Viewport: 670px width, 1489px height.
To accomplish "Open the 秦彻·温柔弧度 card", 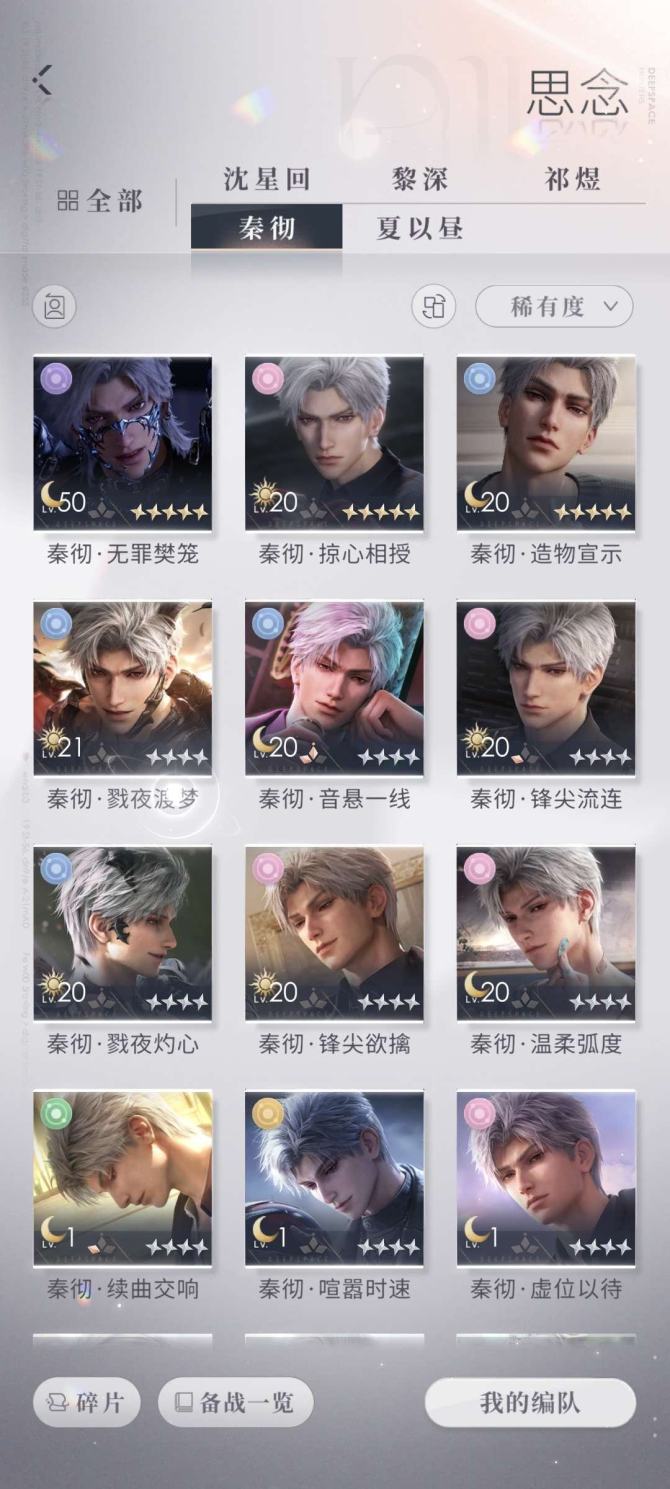I will click(x=546, y=933).
